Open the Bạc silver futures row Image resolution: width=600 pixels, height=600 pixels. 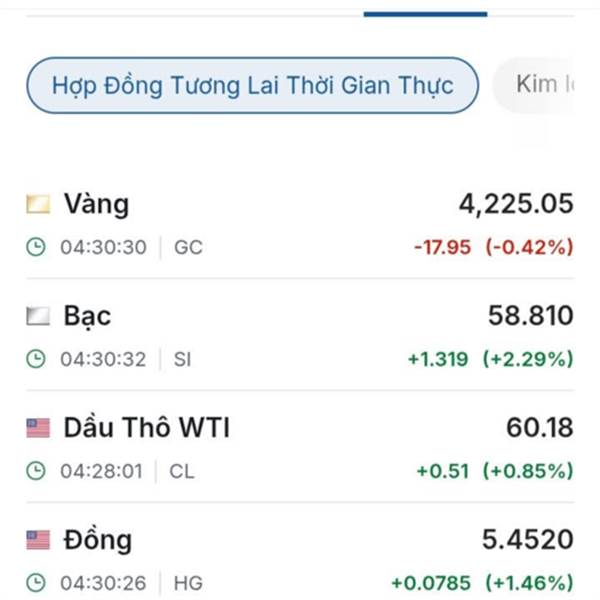pyautogui.click(x=300, y=336)
